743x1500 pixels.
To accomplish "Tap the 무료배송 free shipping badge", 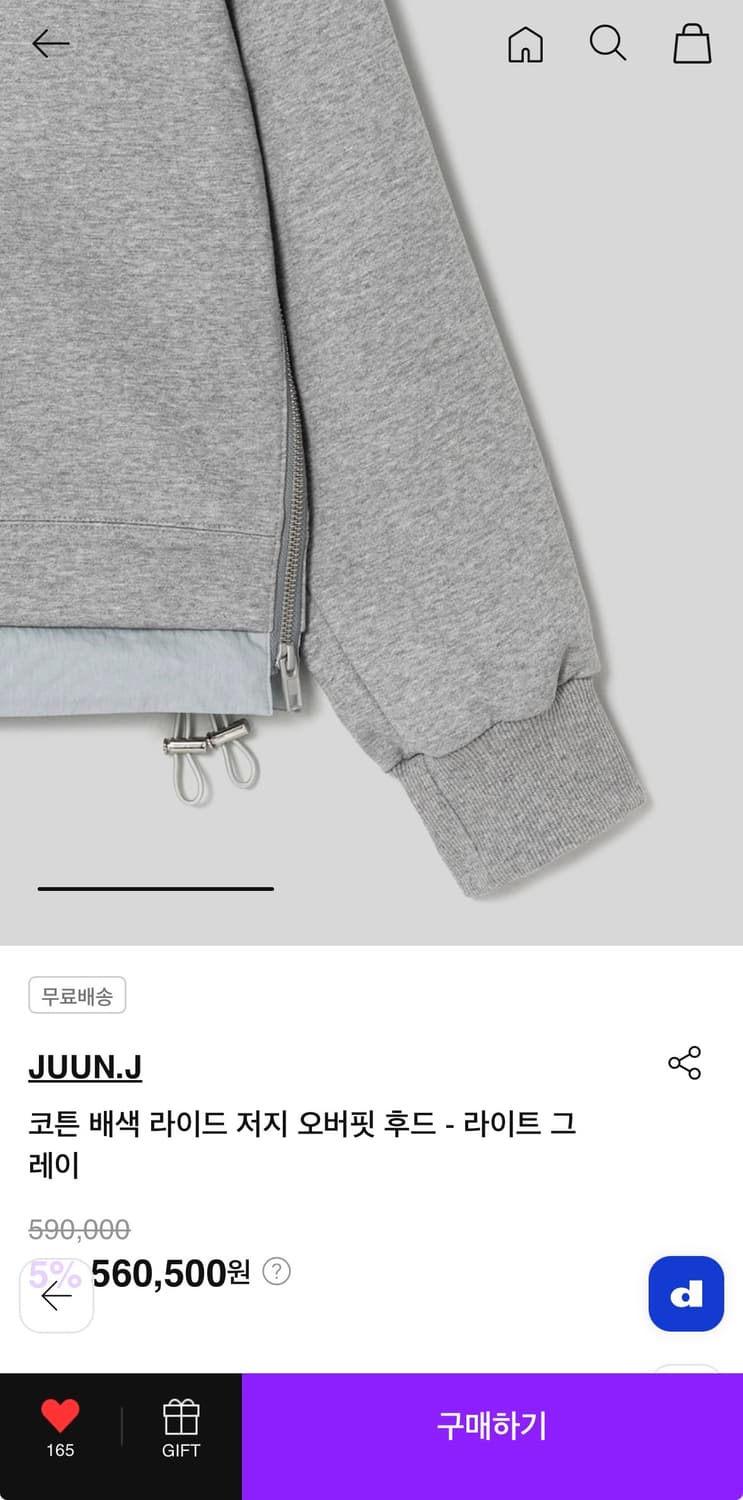I will point(77,995).
